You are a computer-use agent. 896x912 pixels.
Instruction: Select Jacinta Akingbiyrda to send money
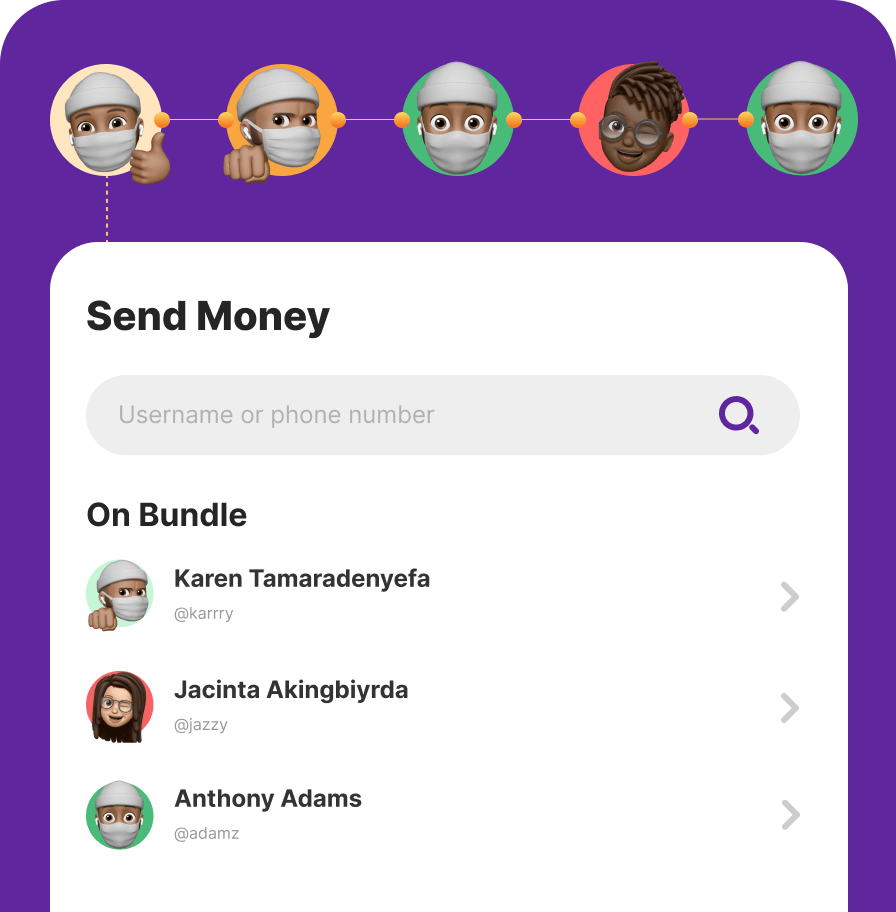(440, 706)
